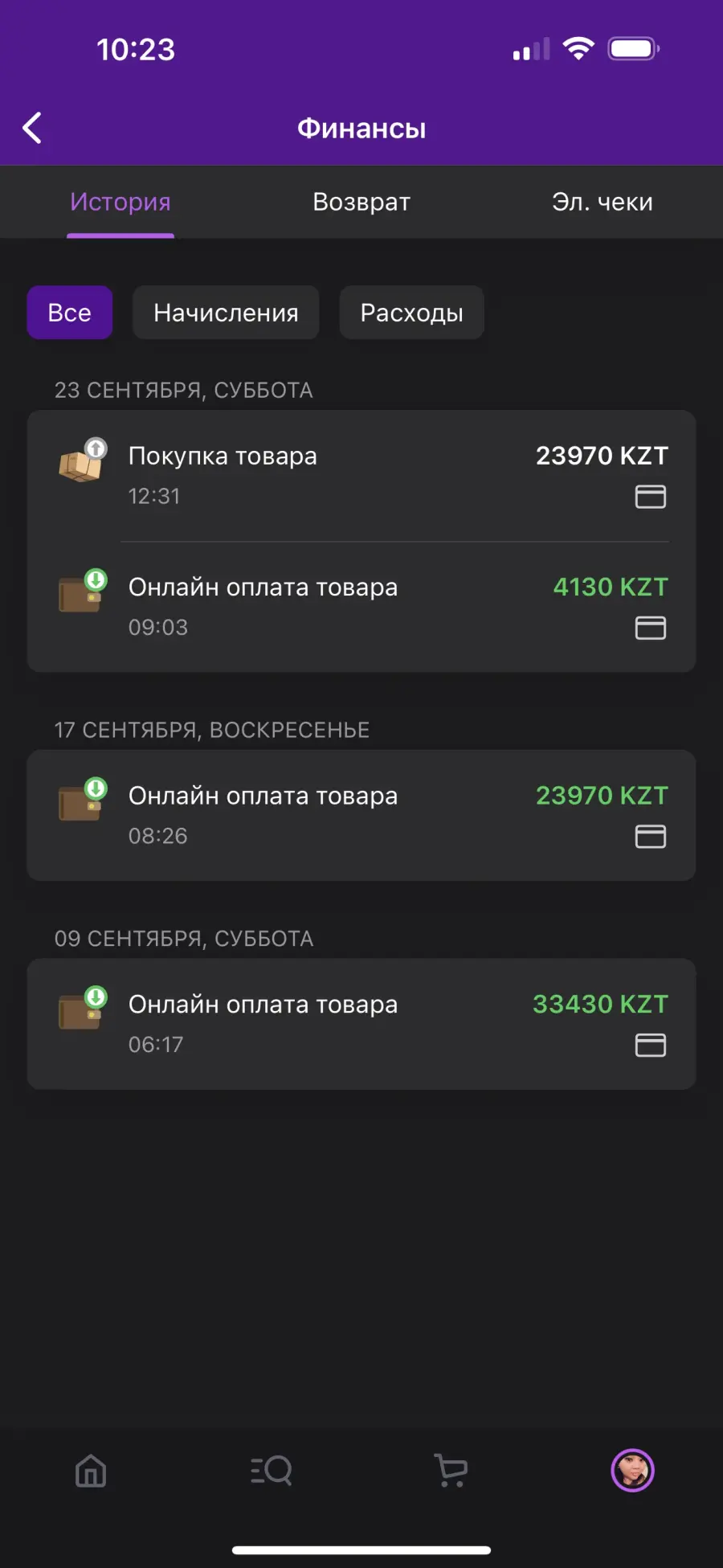
Task: Open the Эл. чеки tab
Action: pyautogui.click(x=602, y=202)
